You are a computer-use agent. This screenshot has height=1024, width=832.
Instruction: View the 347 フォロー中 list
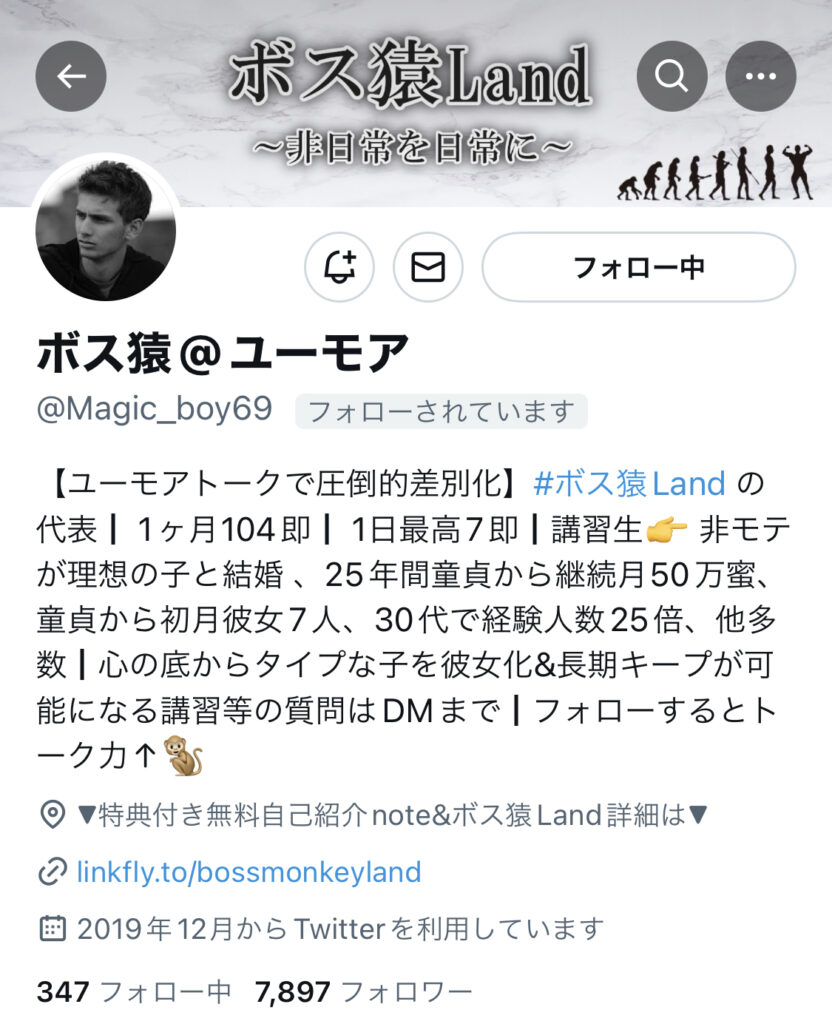pos(133,991)
